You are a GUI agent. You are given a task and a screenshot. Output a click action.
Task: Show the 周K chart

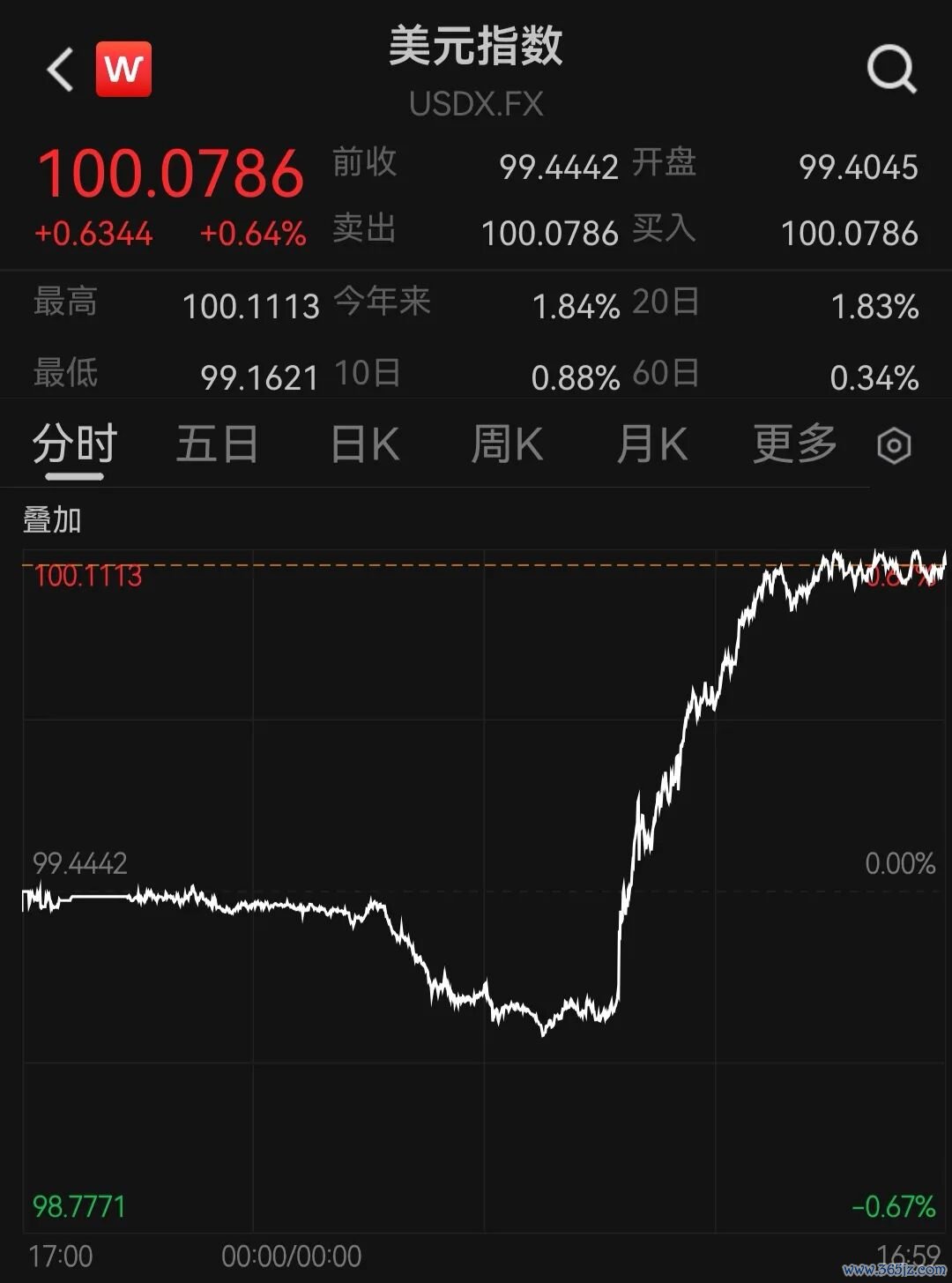click(x=508, y=444)
